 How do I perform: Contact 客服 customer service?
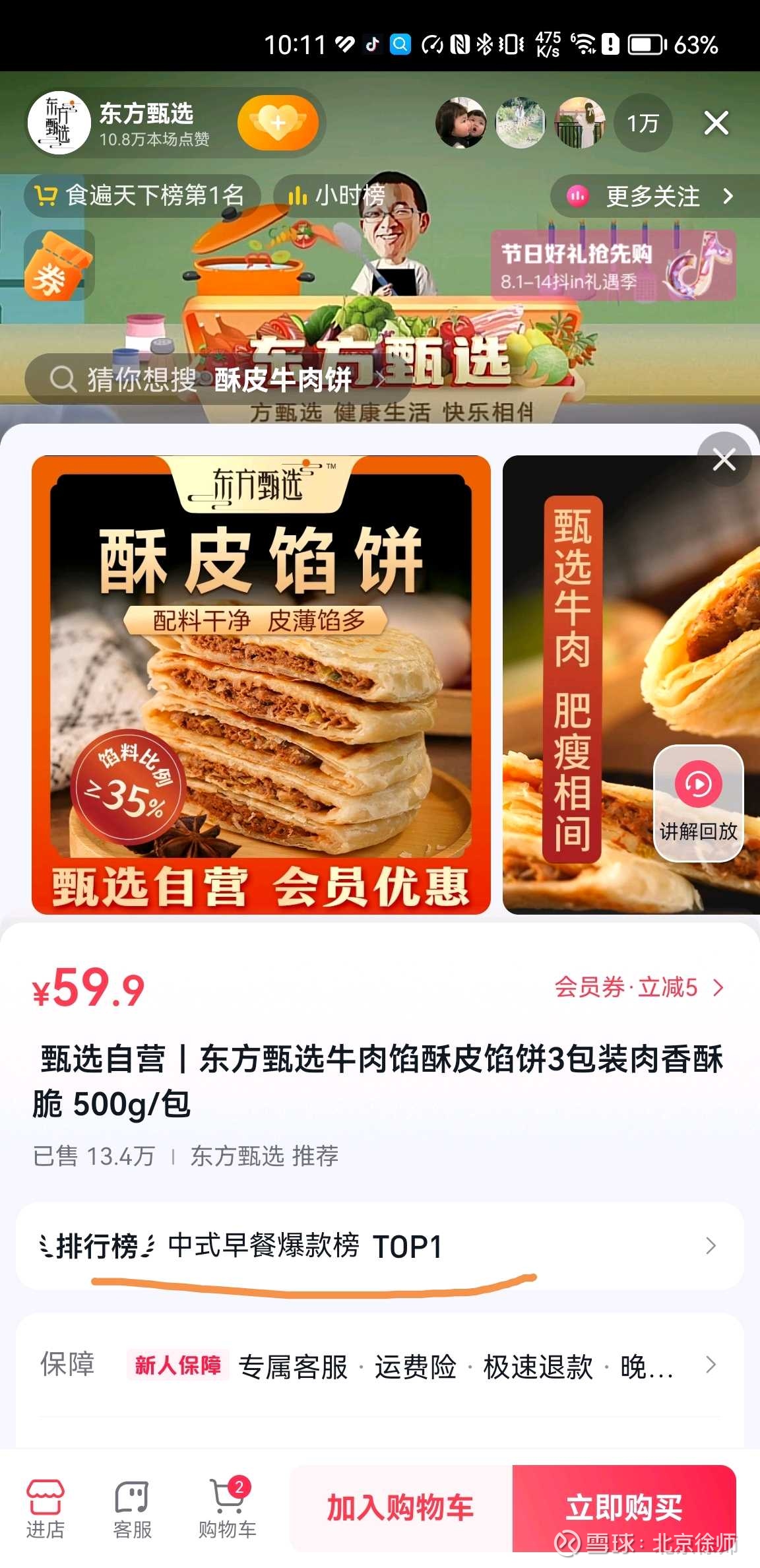pyautogui.click(x=132, y=1509)
